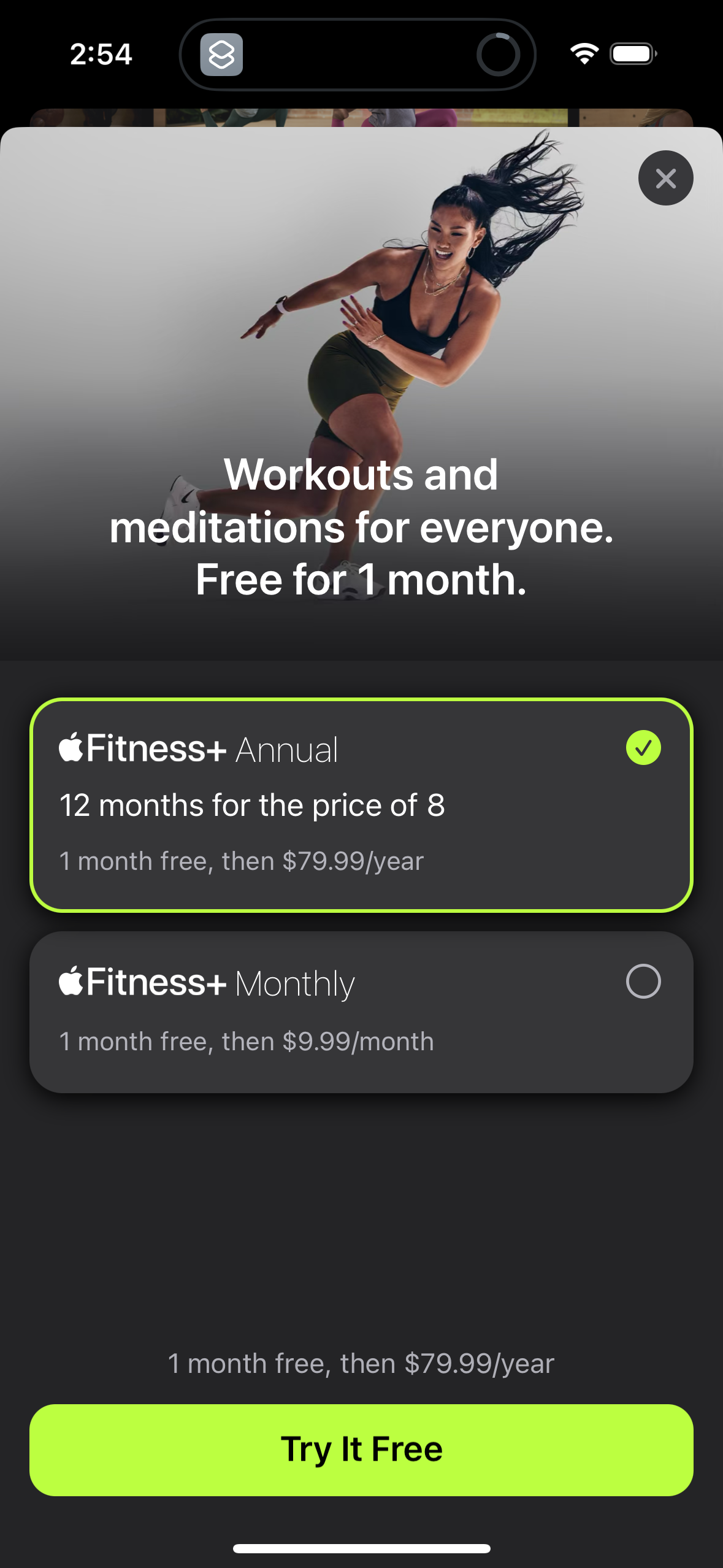The height and width of the screenshot is (1568, 723).
Task: Tap 'Try It Free' to start trial
Action: tap(361, 1448)
